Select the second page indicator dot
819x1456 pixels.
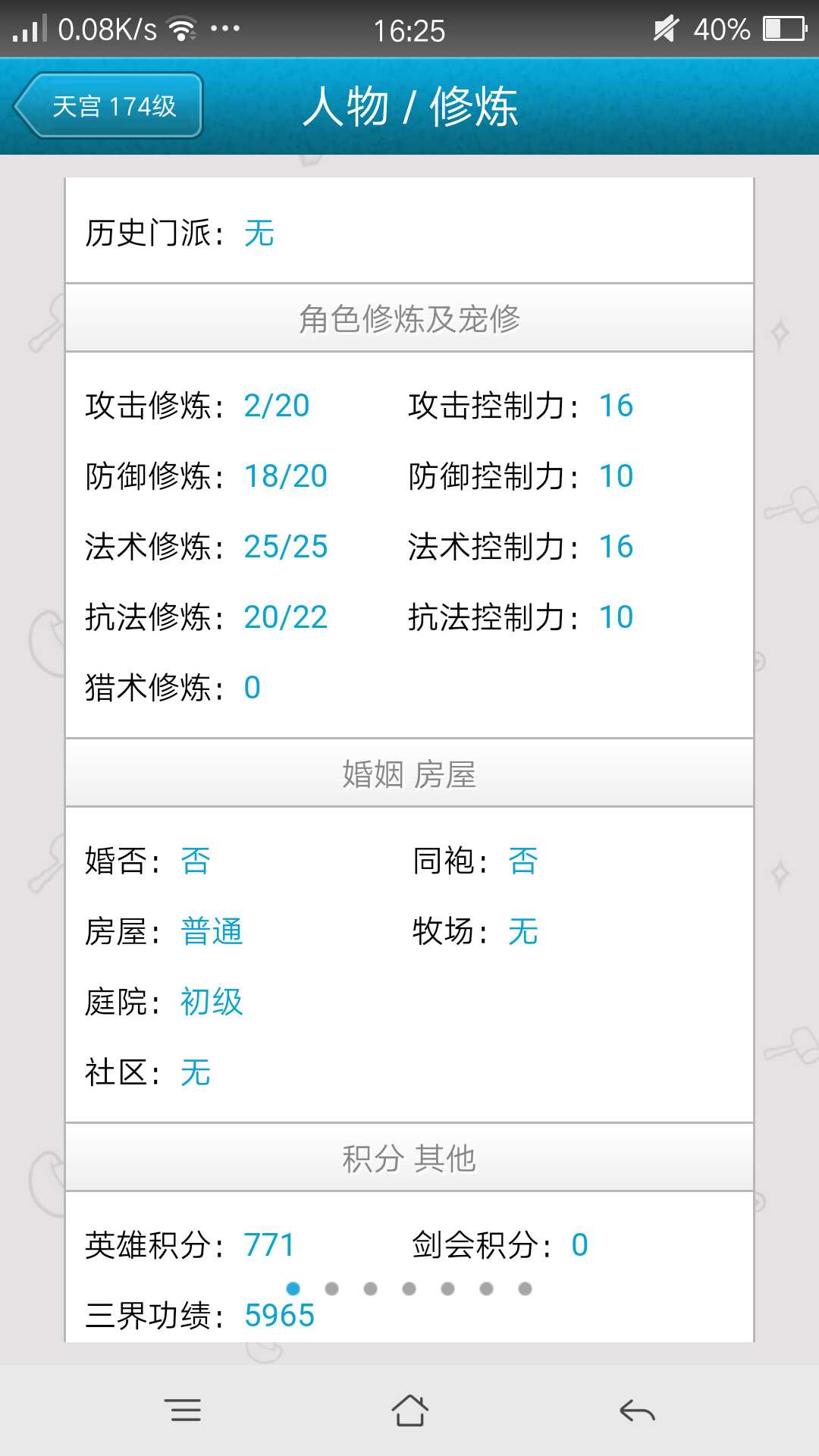[331, 1288]
